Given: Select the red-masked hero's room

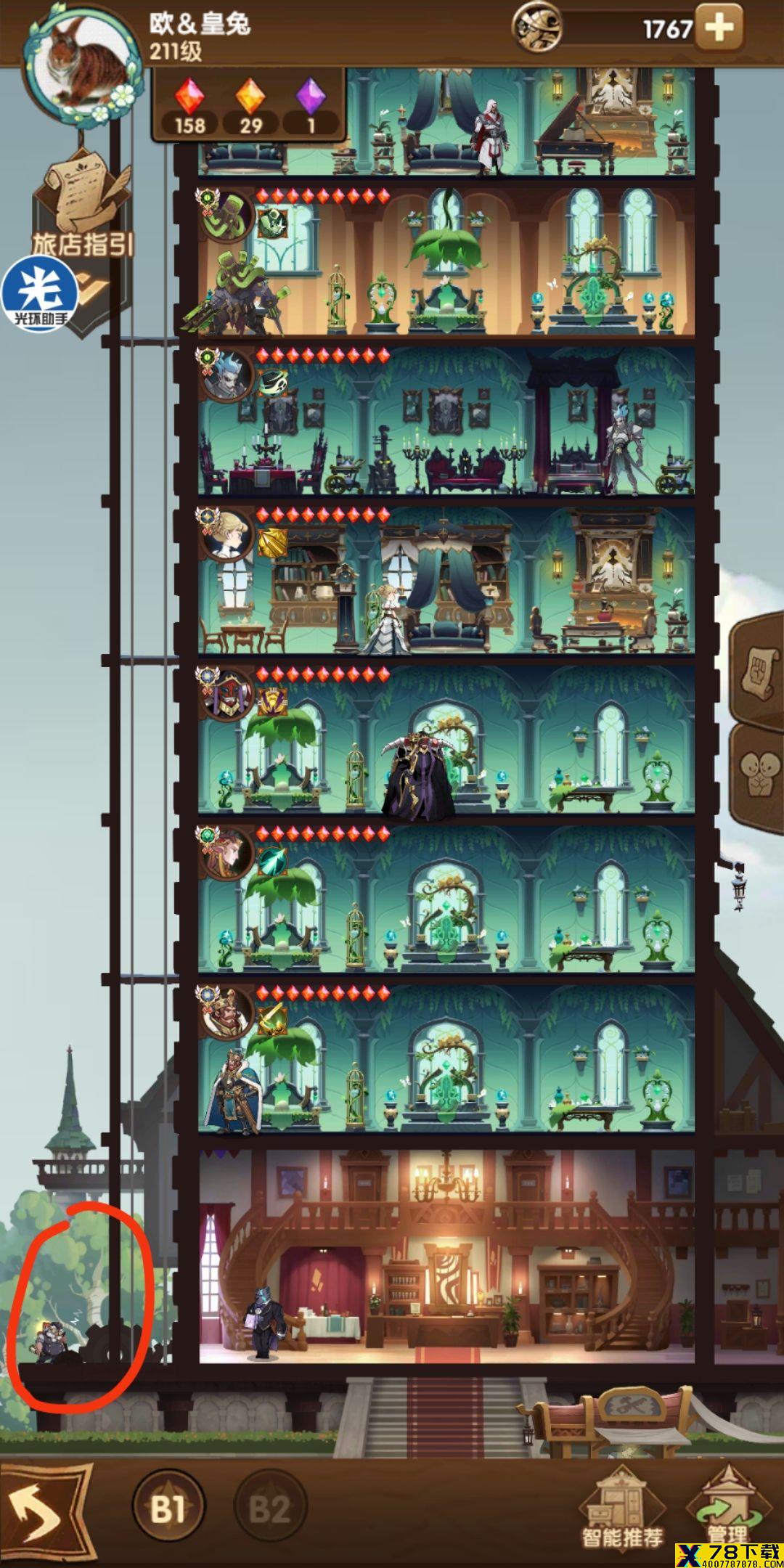Looking at the screenshot, I should (x=446, y=740).
